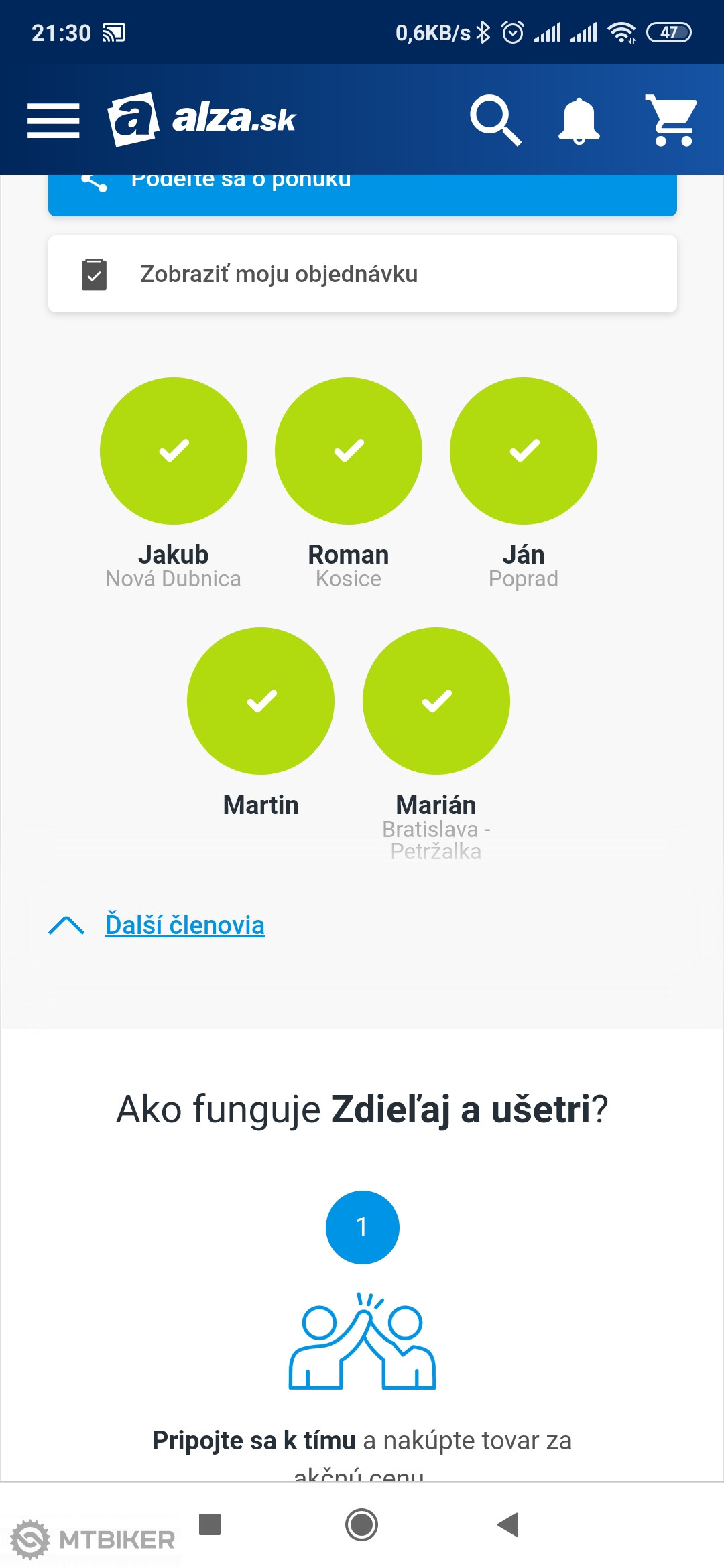Image resolution: width=724 pixels, height=1568 pixels.
Task: Go to the system home screen
Action: coord(361,1524)
